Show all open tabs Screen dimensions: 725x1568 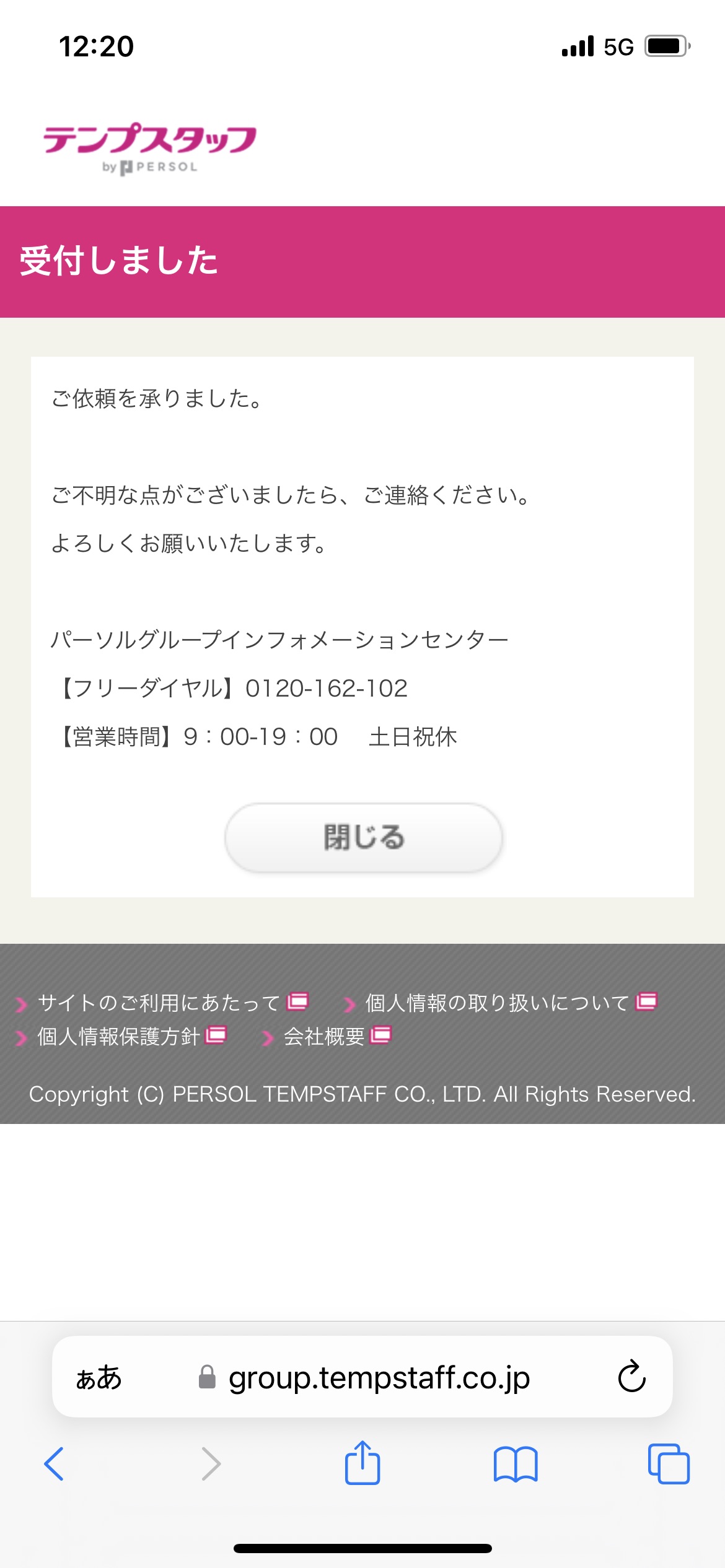(x=669, y=1464)
